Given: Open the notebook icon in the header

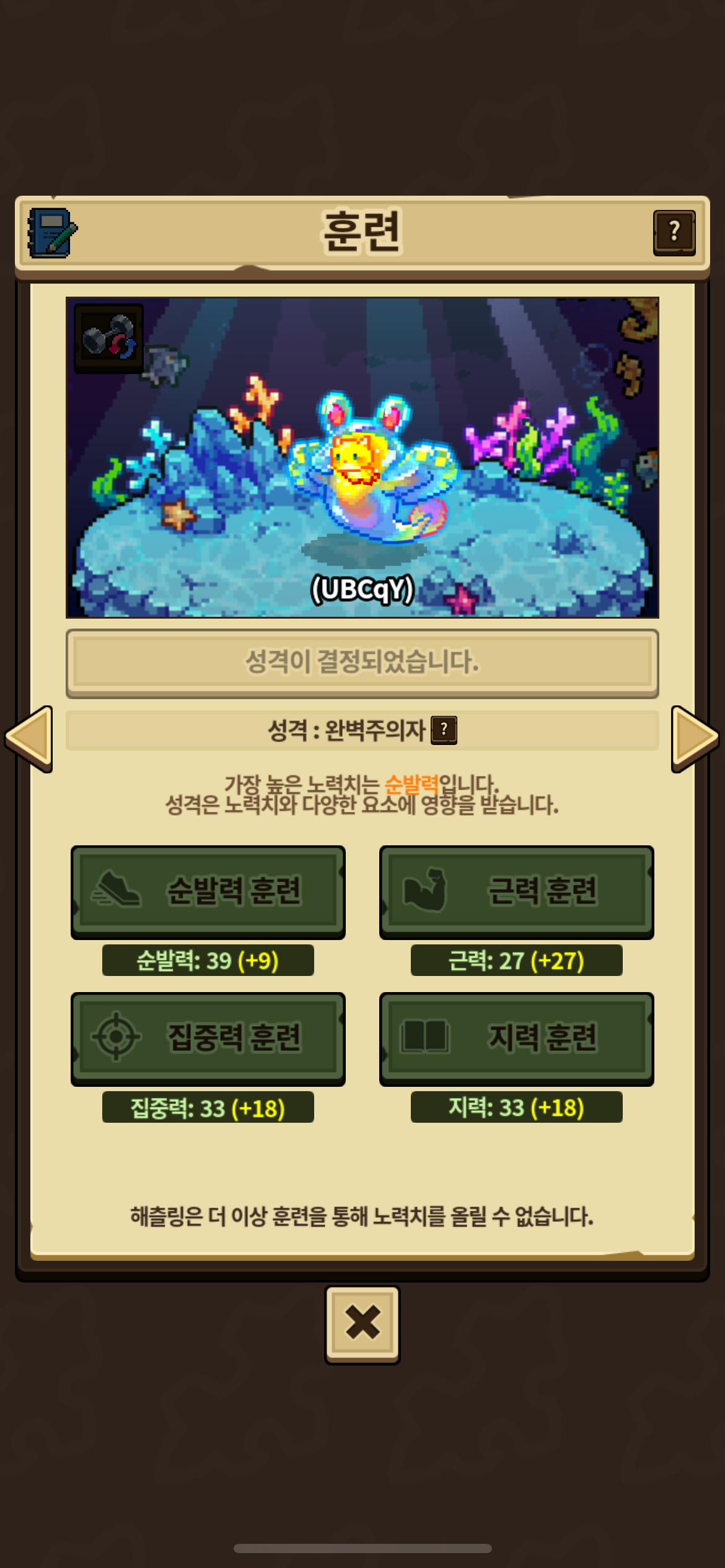Looking at the screenshot, I should point(52,233).
